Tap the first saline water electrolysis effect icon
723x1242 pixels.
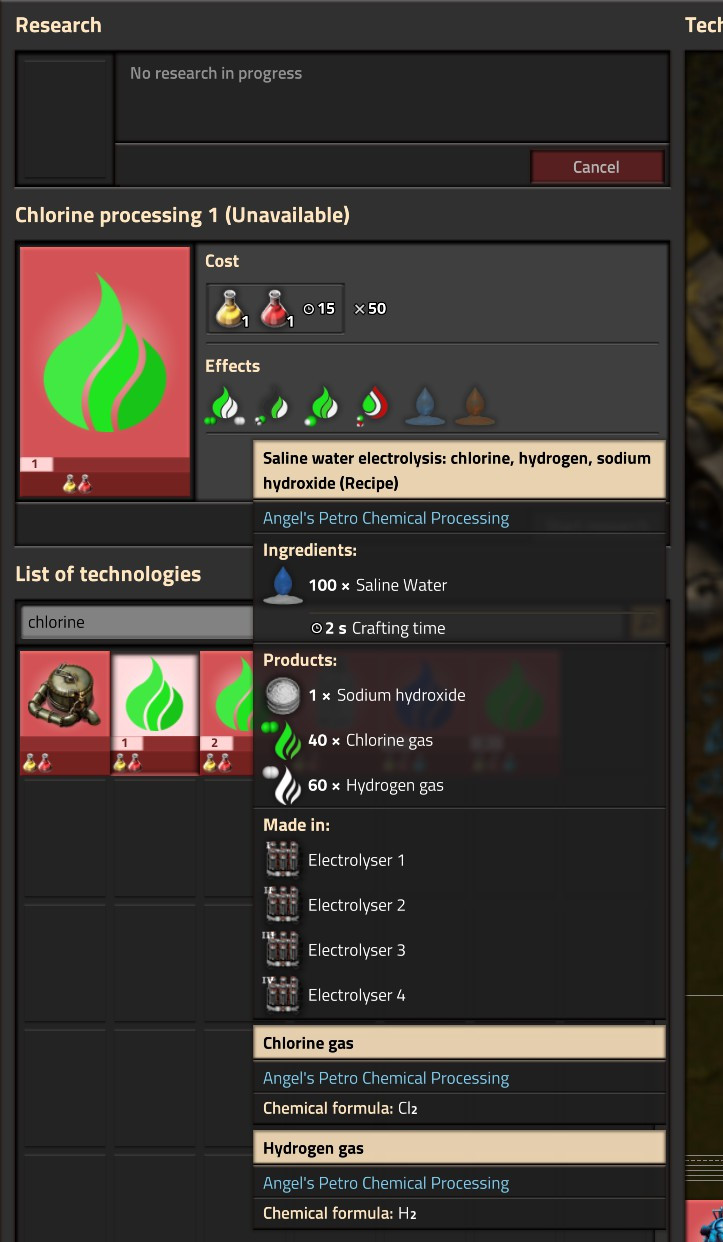[x=224, y=405]
